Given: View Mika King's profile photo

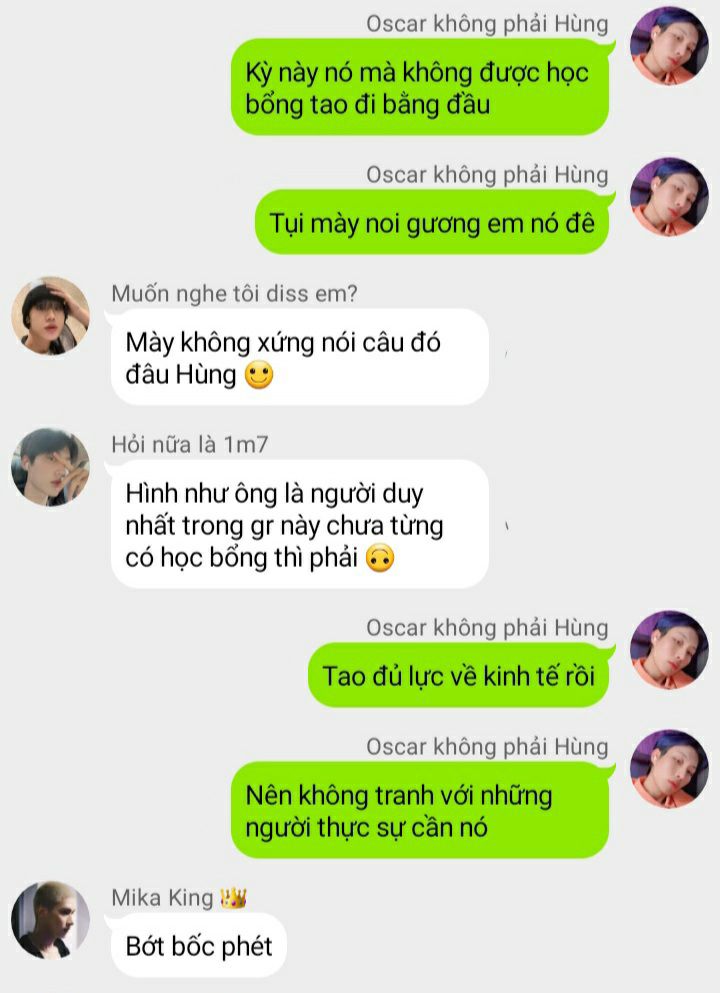Looking at the screenshot, I should tap(51, 920).
